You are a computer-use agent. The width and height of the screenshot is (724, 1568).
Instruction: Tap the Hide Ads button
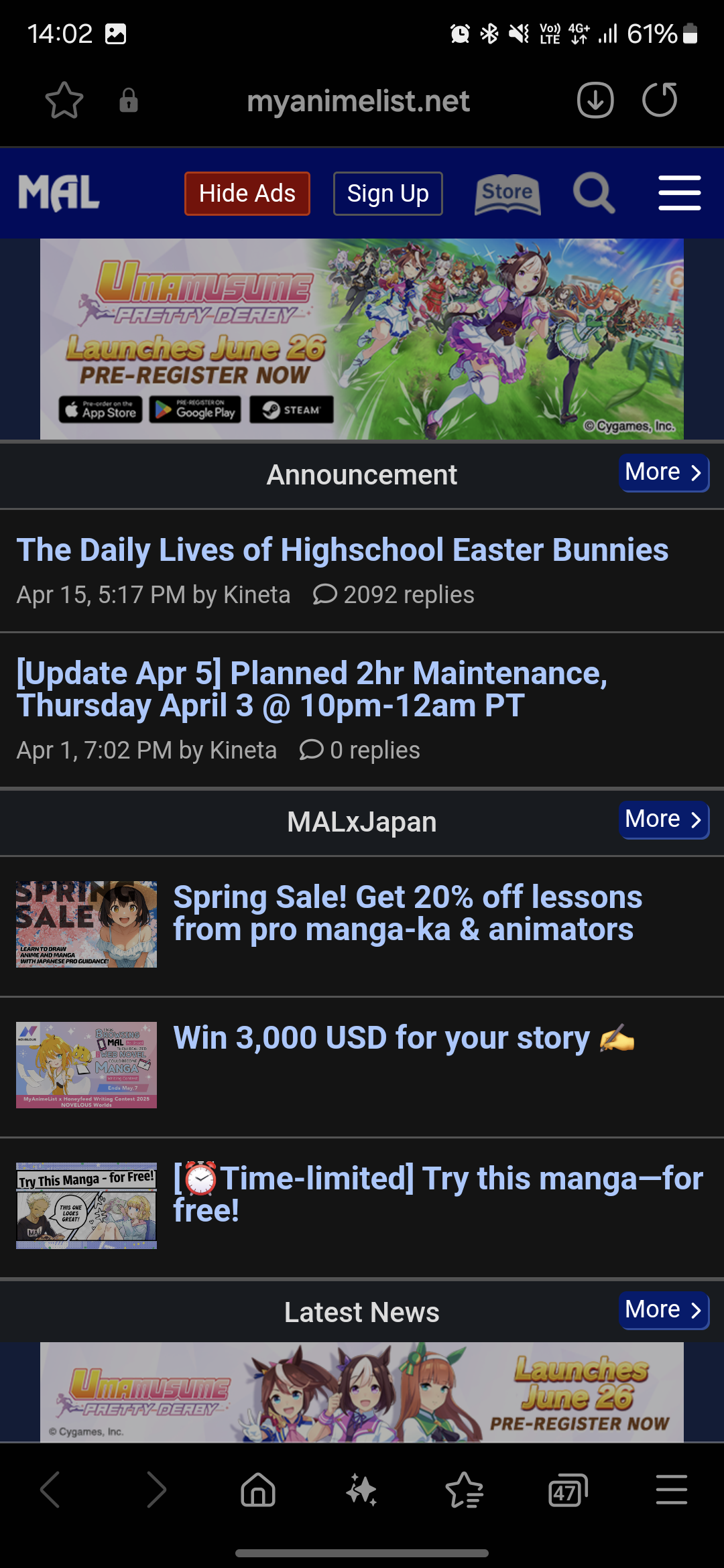tap(247, 194)
